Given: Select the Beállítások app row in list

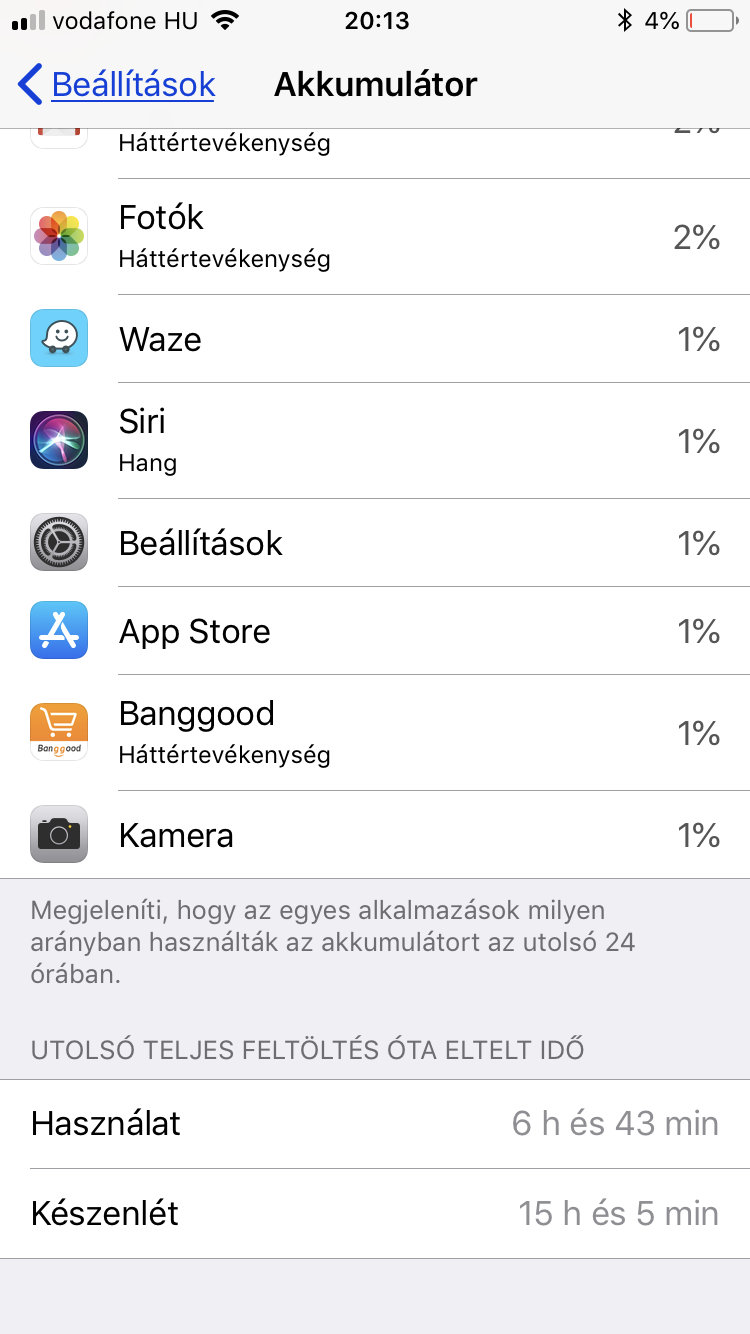Looking at the screenshot, I should pyautogui.click(x=375, y=543).
